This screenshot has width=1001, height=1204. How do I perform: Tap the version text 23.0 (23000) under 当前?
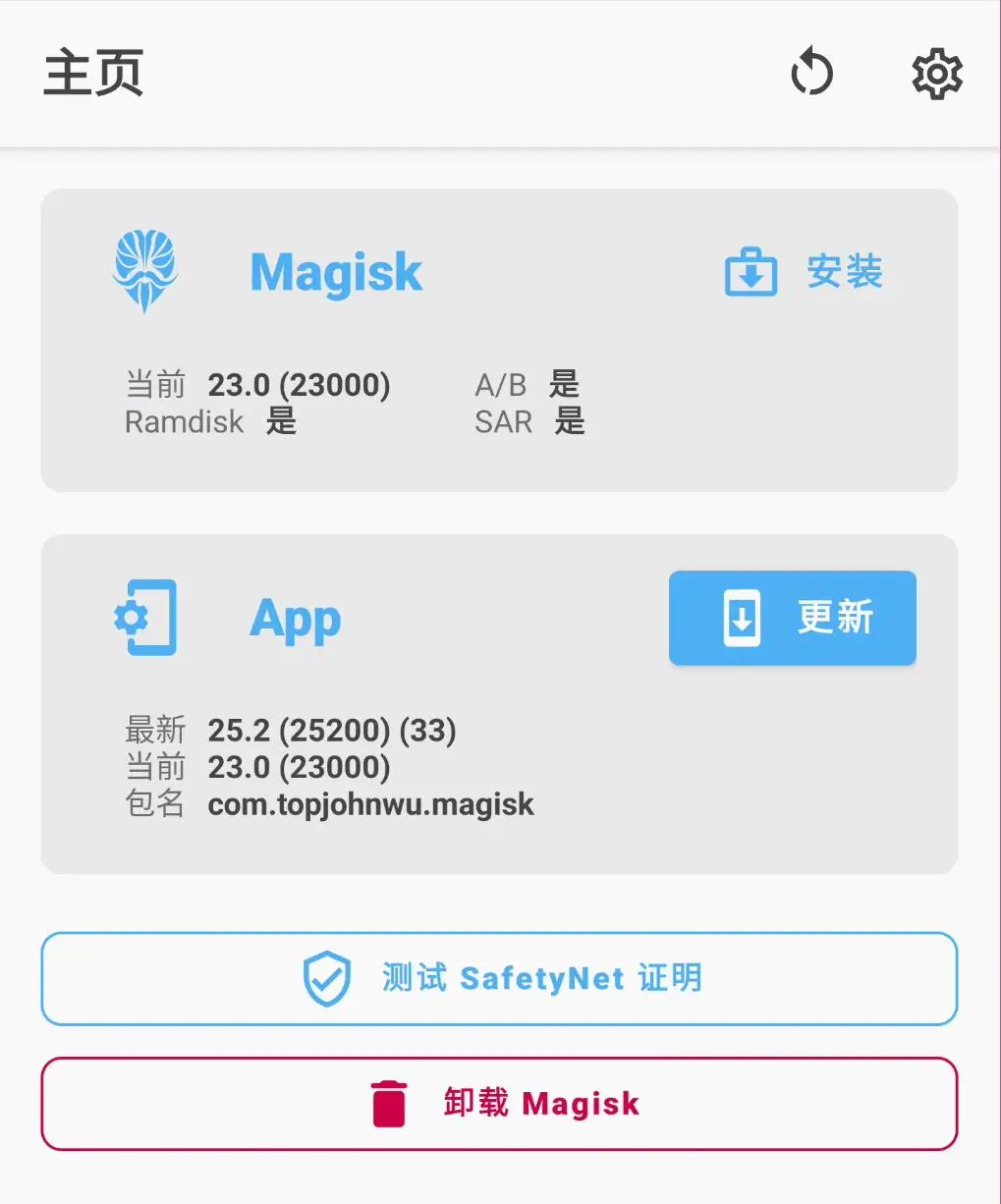(300, 384)
